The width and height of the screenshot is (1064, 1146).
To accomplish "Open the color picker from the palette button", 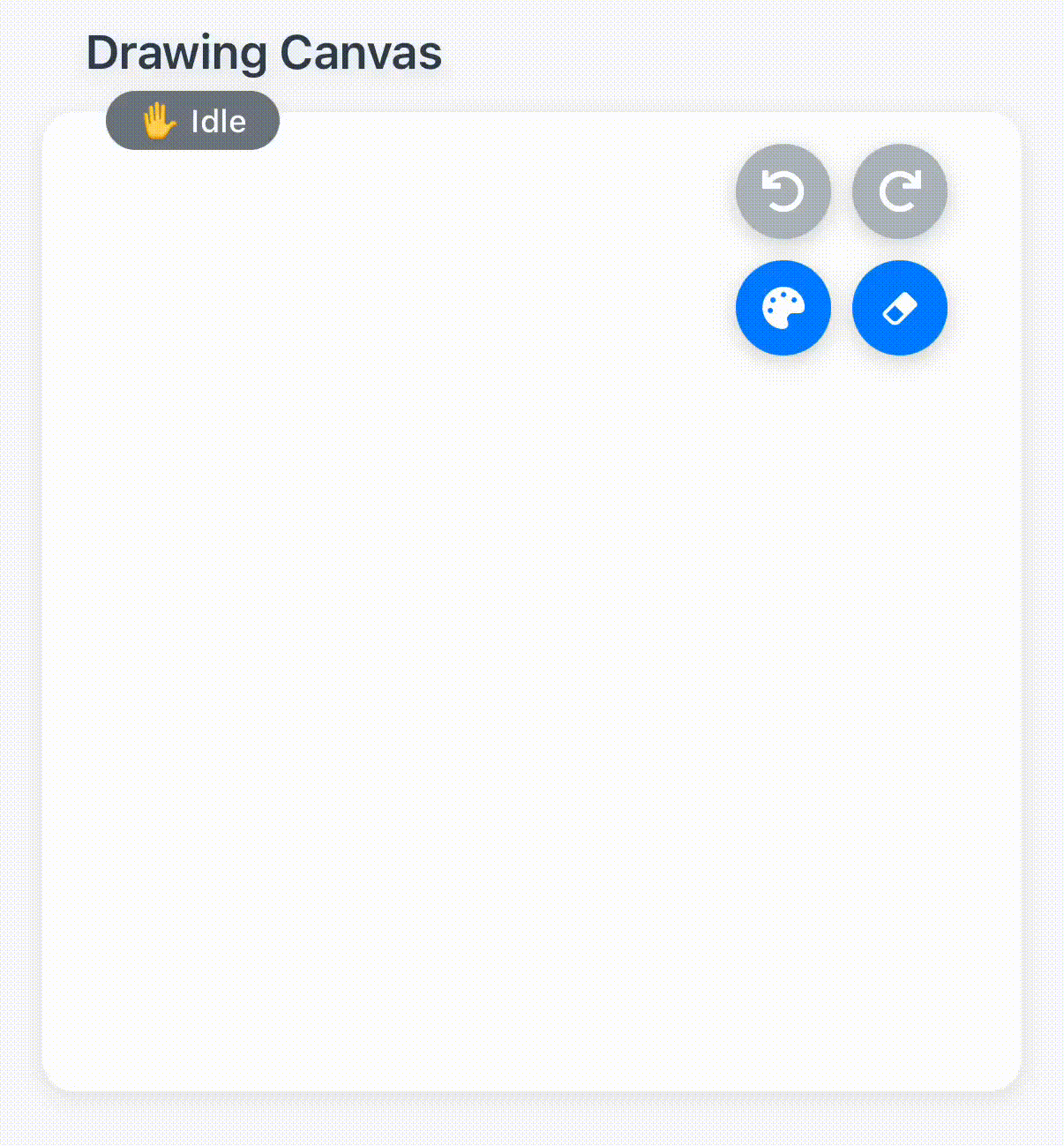I will pos(783,307).
